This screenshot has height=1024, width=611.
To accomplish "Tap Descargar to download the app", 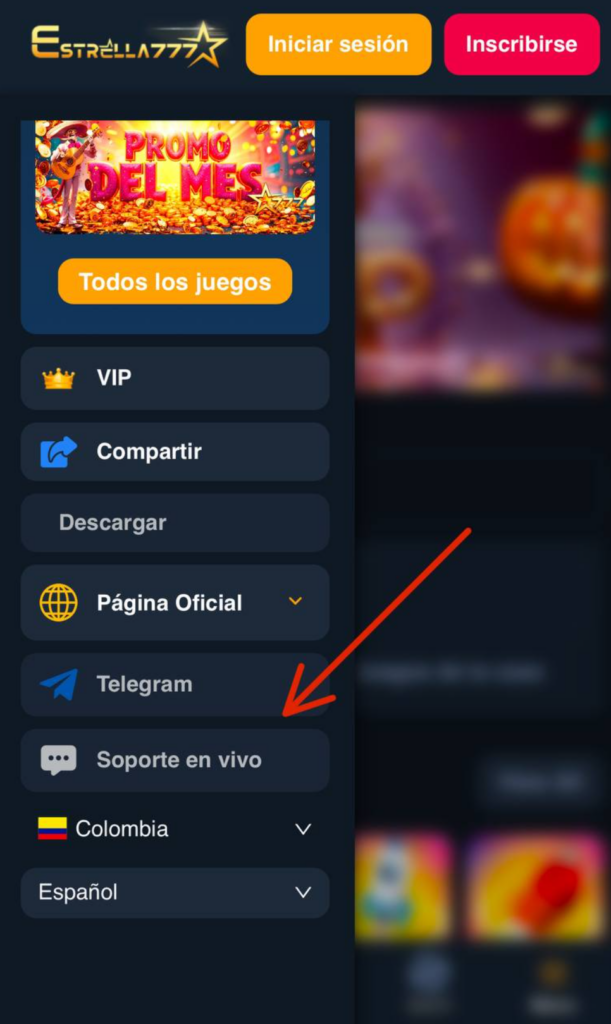I will pos(175,523).
